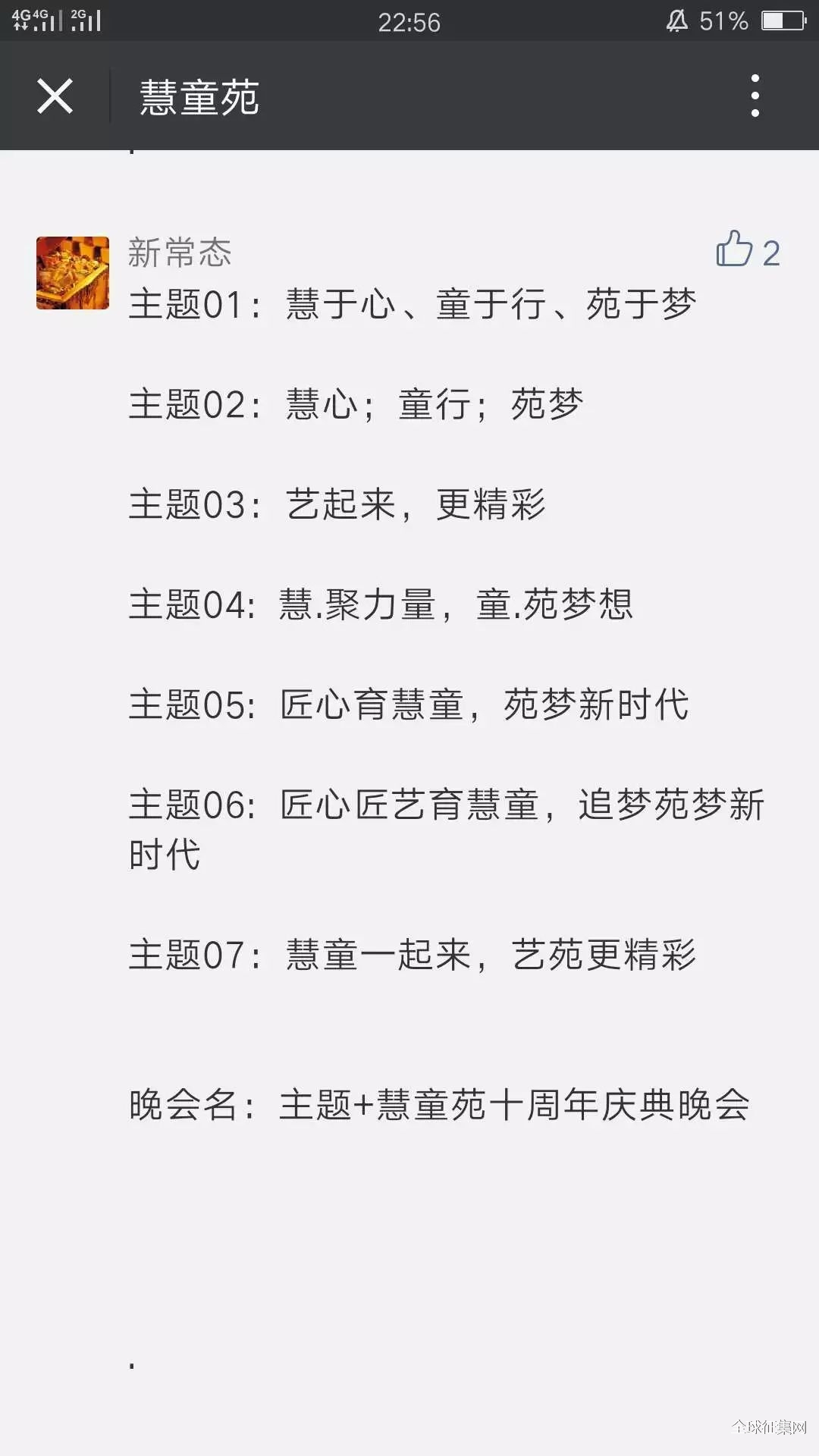Close the 慧童苑 page
This screenshot has width=819, height=1456.
point(55,96)
